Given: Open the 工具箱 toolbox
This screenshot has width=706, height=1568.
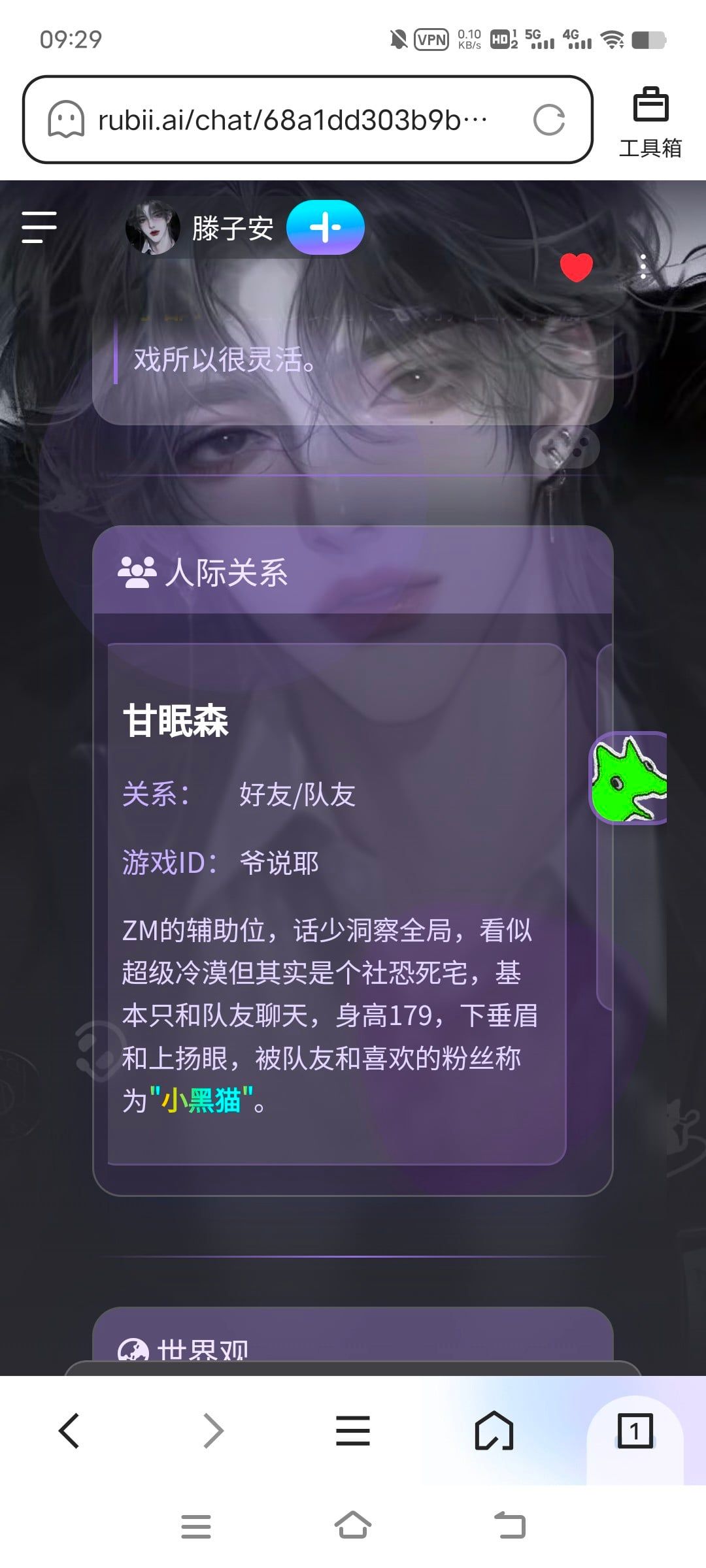Looking at the screenshot, I should coord(650,122).
